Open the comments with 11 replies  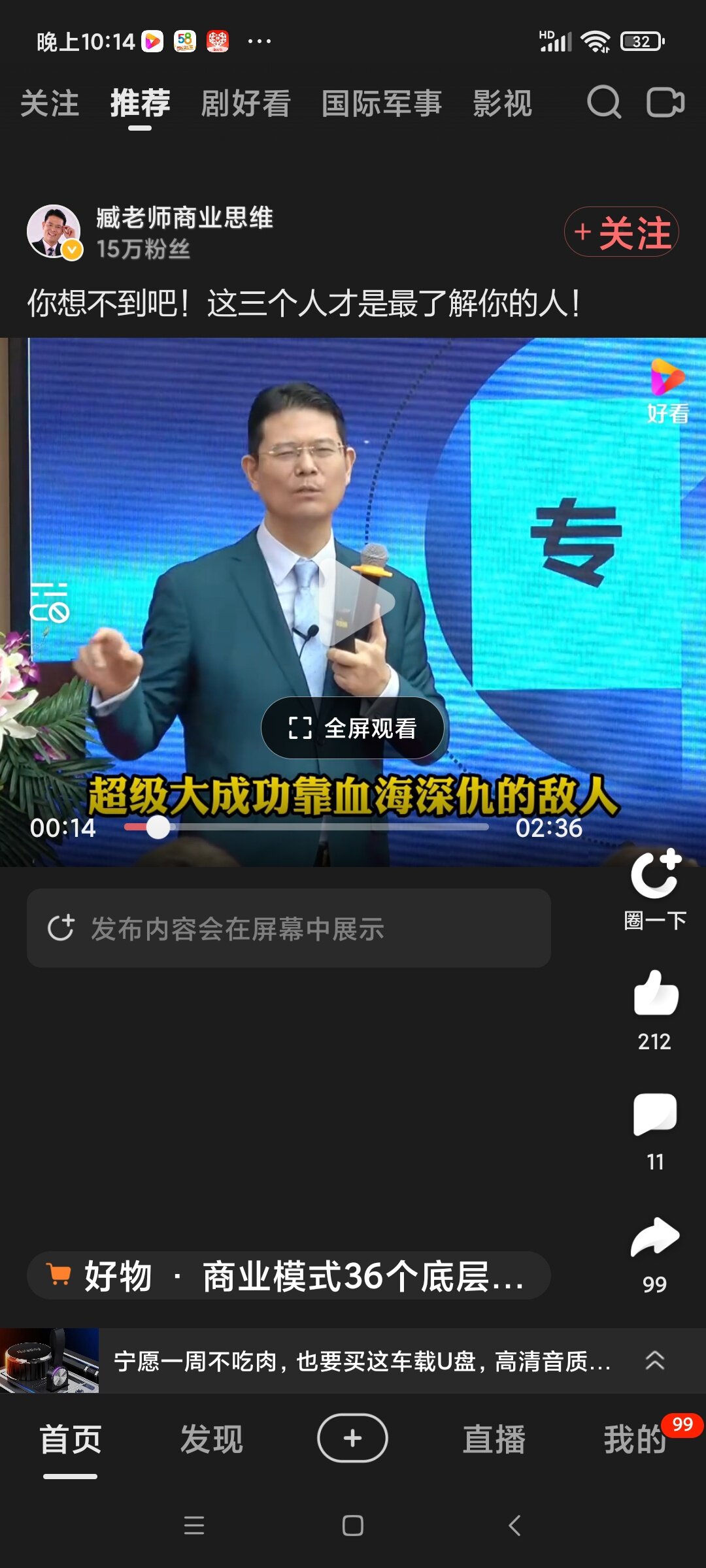tap(655, 1115)
